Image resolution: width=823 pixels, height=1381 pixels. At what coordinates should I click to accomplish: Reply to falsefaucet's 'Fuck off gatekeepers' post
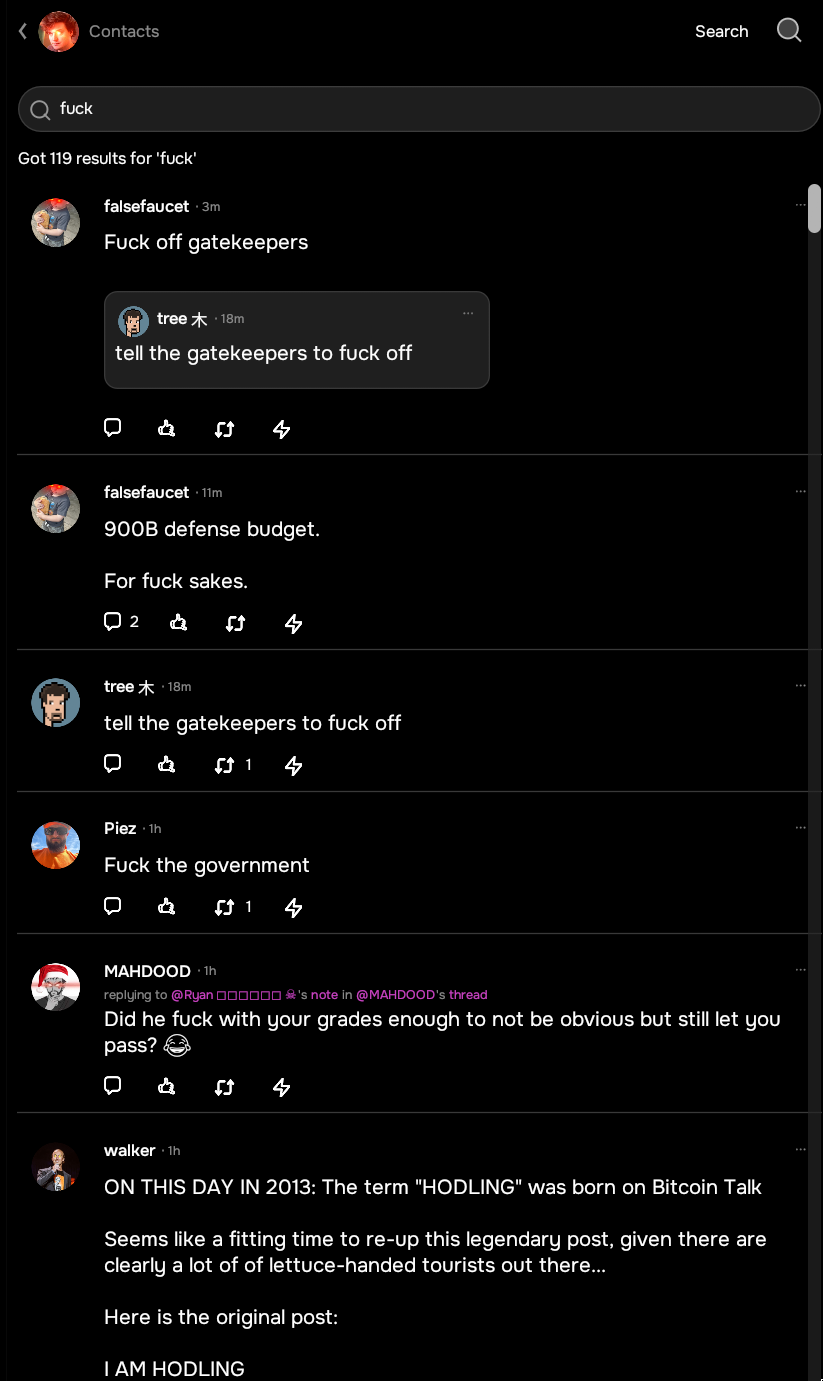pyautogui.click(x=113, y=428)
